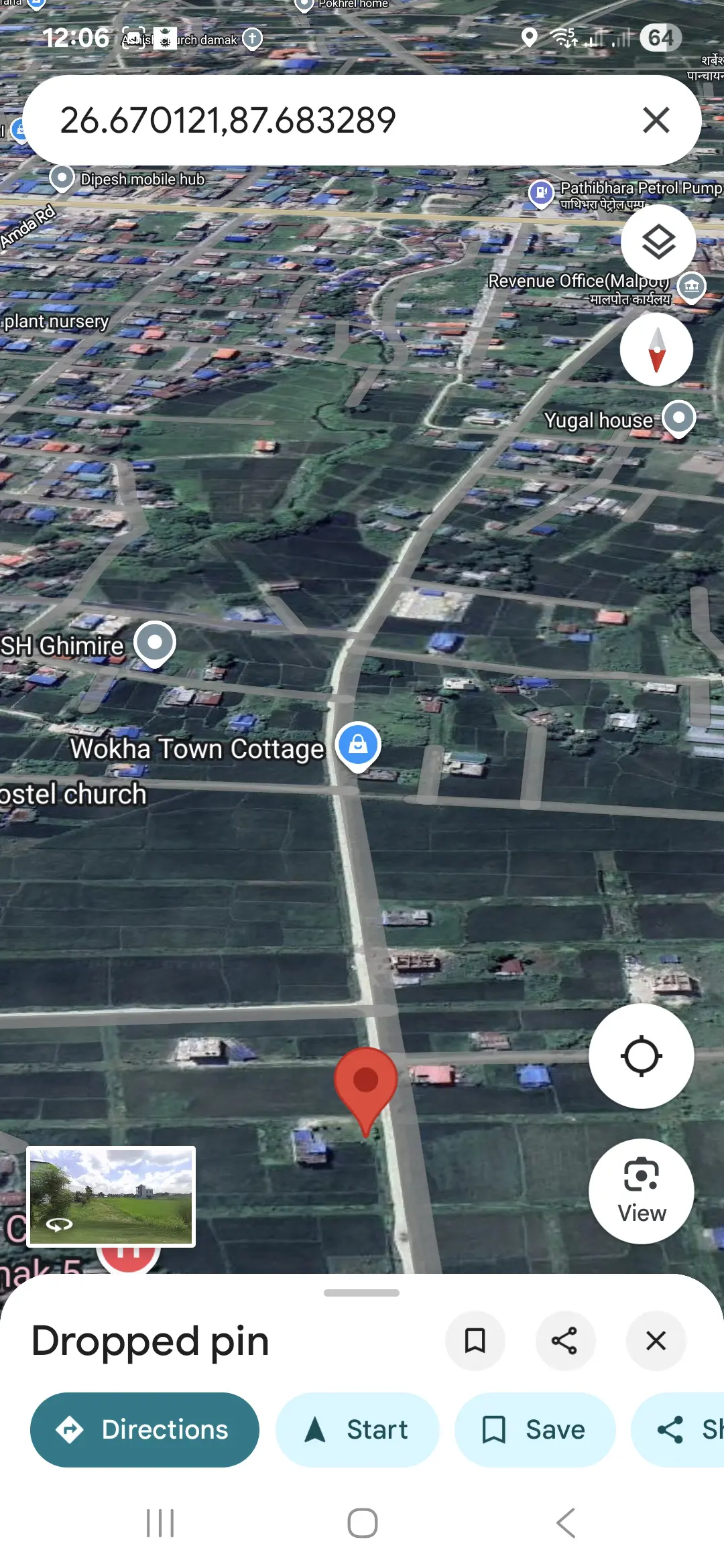Select the Yugal house marker

tap(678, 418)
